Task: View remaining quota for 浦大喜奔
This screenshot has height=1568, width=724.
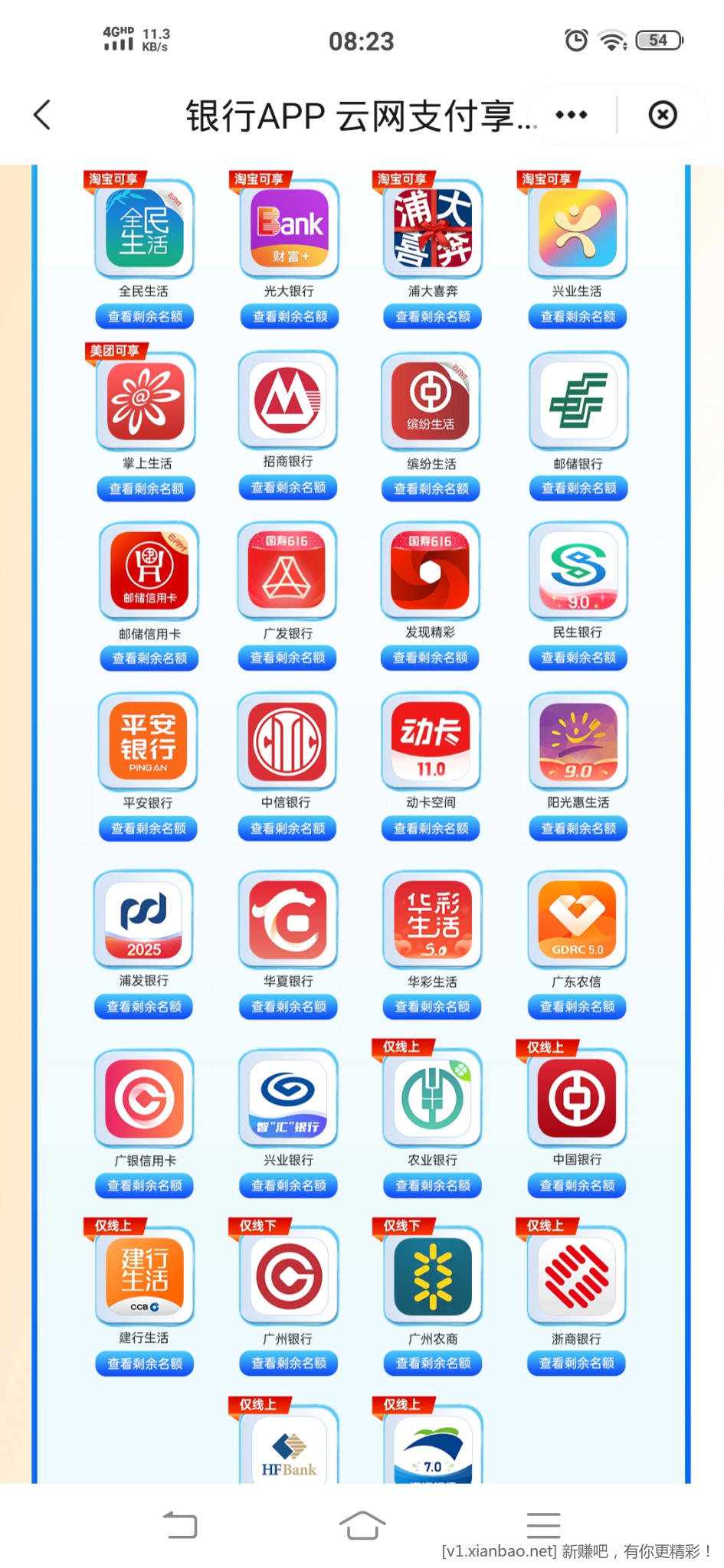Action: point(433,316)
